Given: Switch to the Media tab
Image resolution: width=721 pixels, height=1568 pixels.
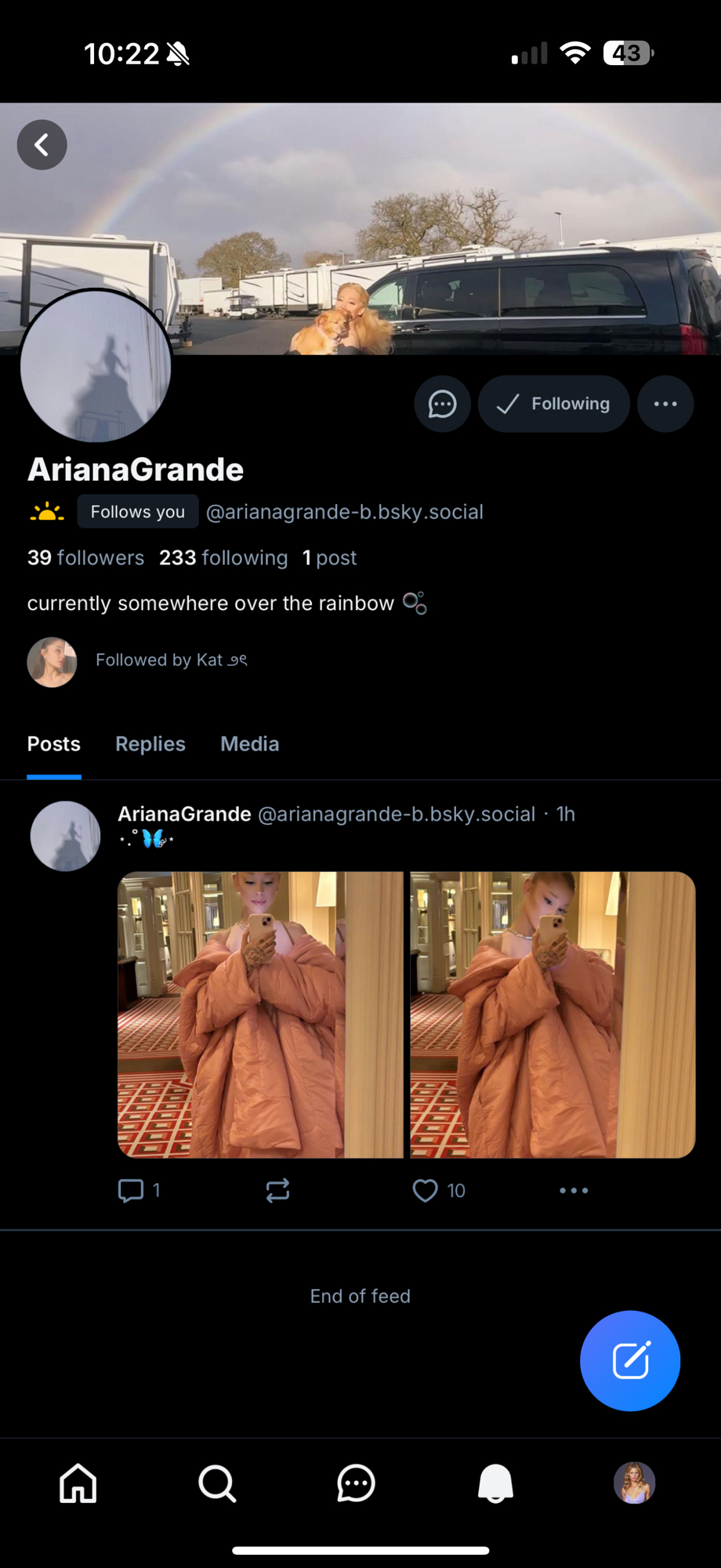Looking at the screenshot, I should (x=249, y=744).
